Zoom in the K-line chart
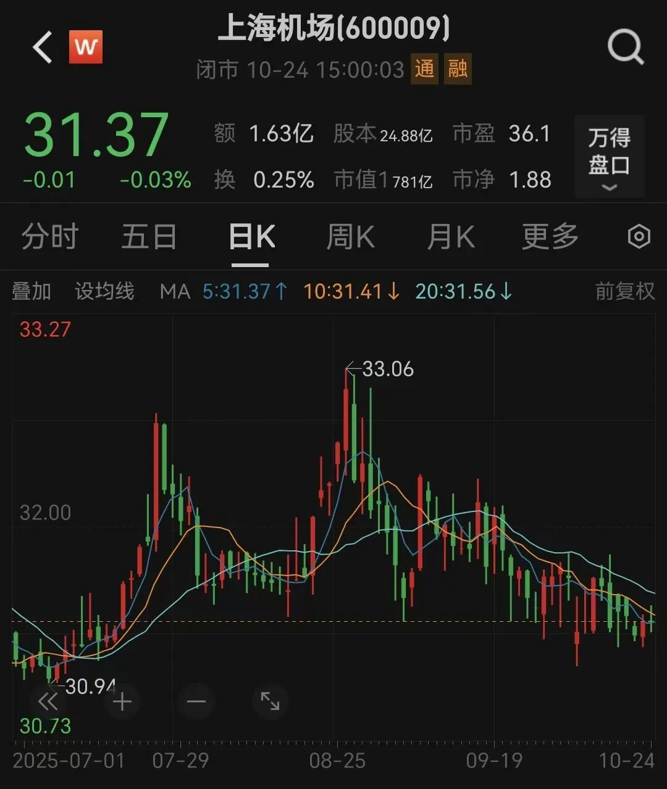 click(122, 702)
